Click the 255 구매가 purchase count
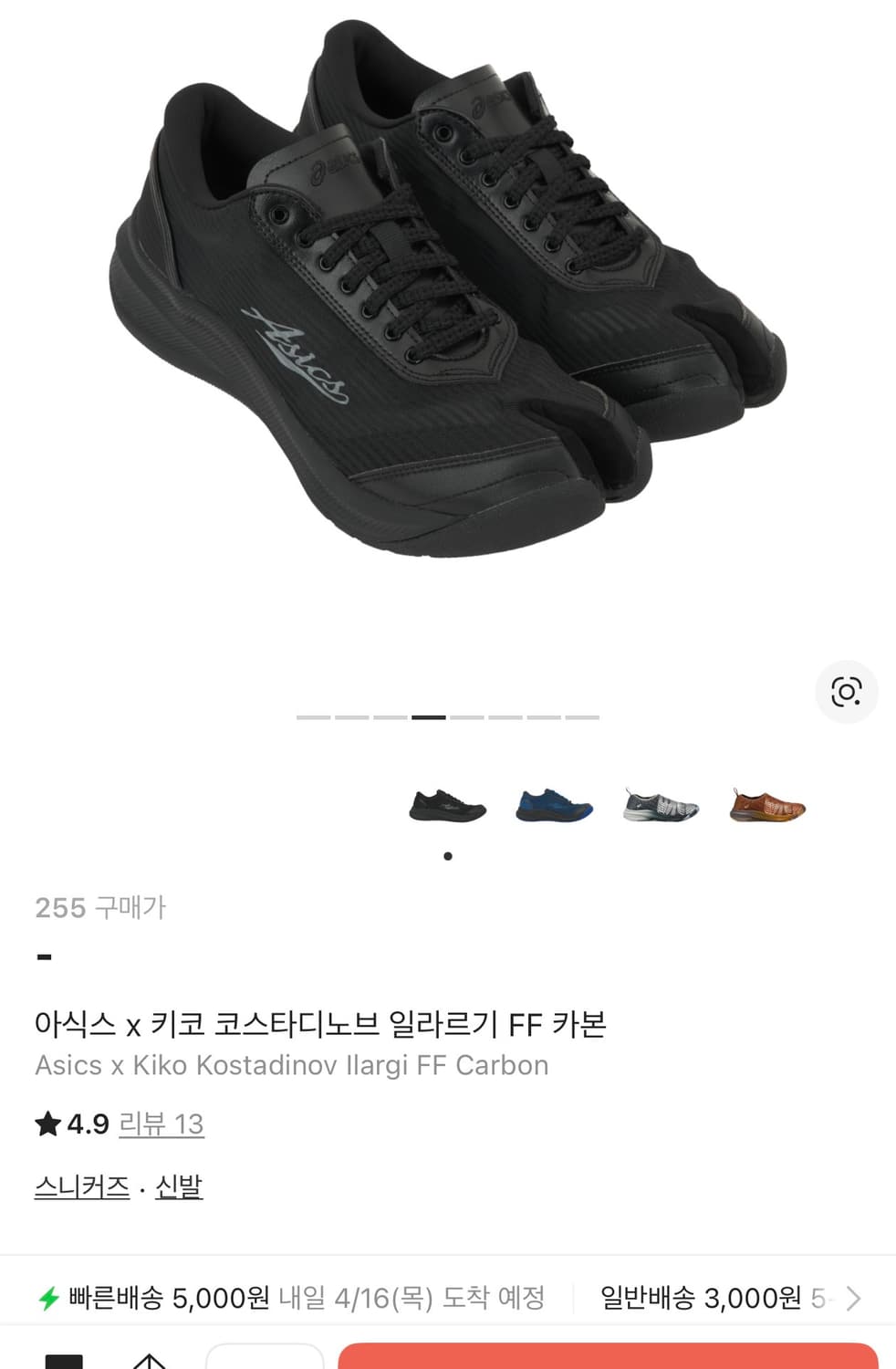896x1369 pixels. (x=100, y=908)
